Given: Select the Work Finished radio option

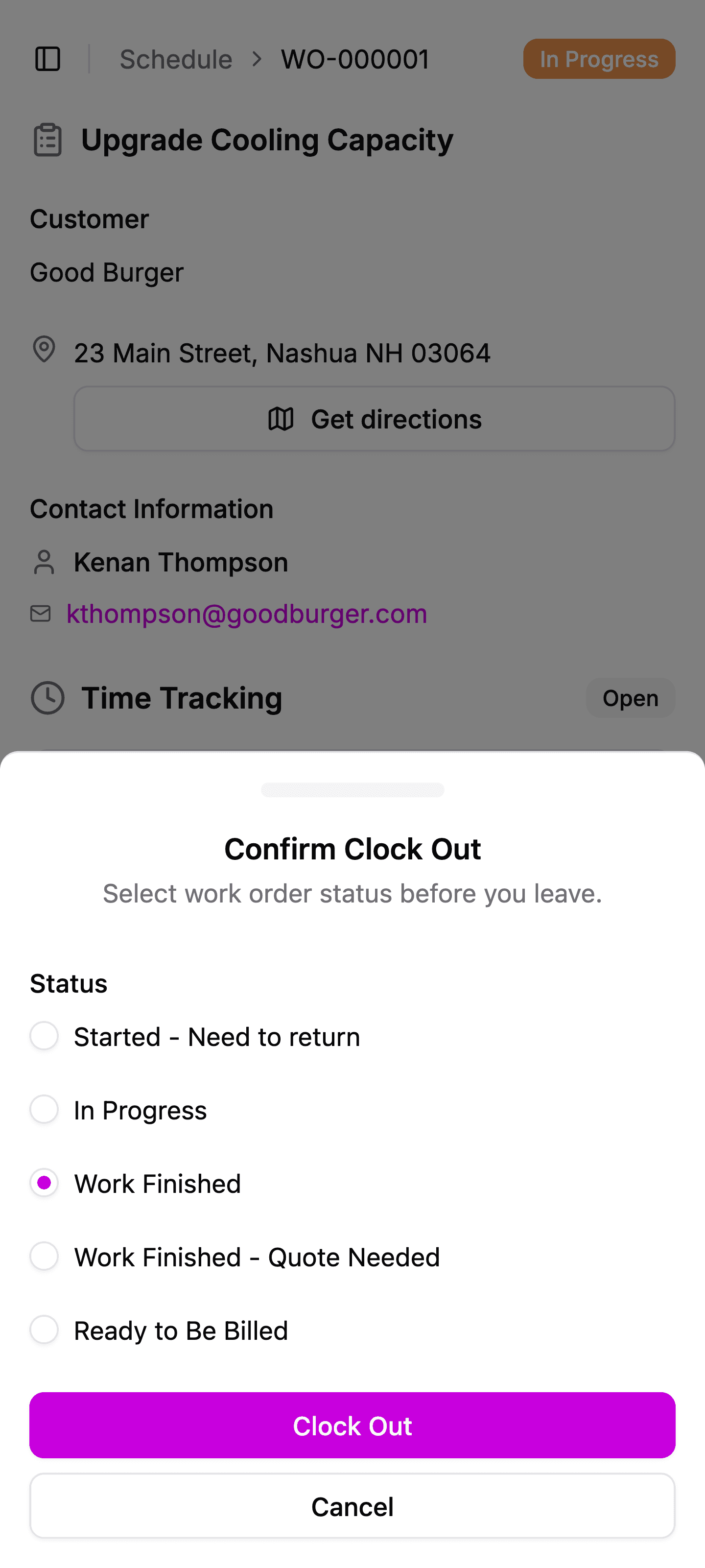Looking at the screenshot, I should (x=45, y=1183).
